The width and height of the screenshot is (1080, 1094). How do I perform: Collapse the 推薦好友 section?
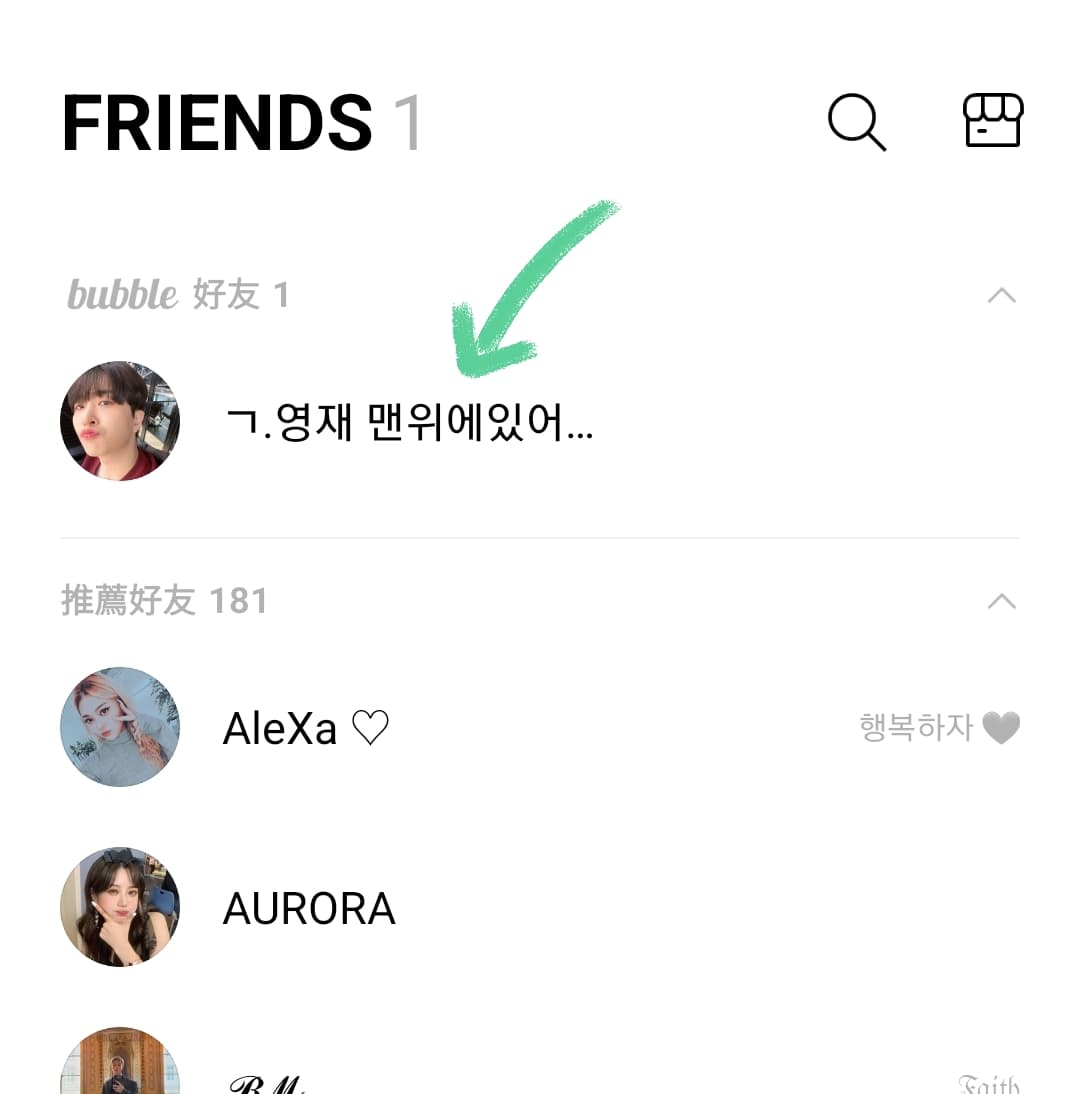[1001, 601]
